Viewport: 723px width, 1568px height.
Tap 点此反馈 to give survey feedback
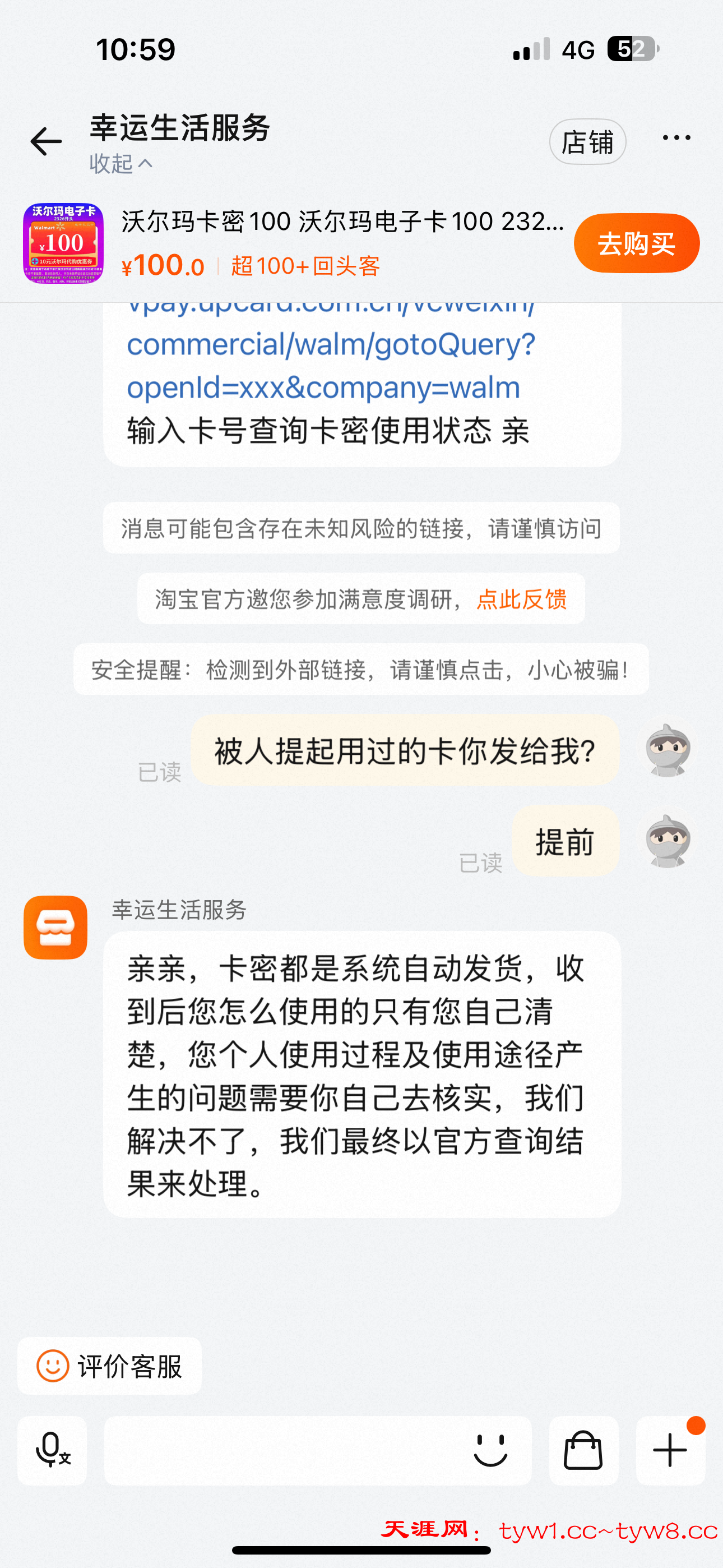[522, 599]
